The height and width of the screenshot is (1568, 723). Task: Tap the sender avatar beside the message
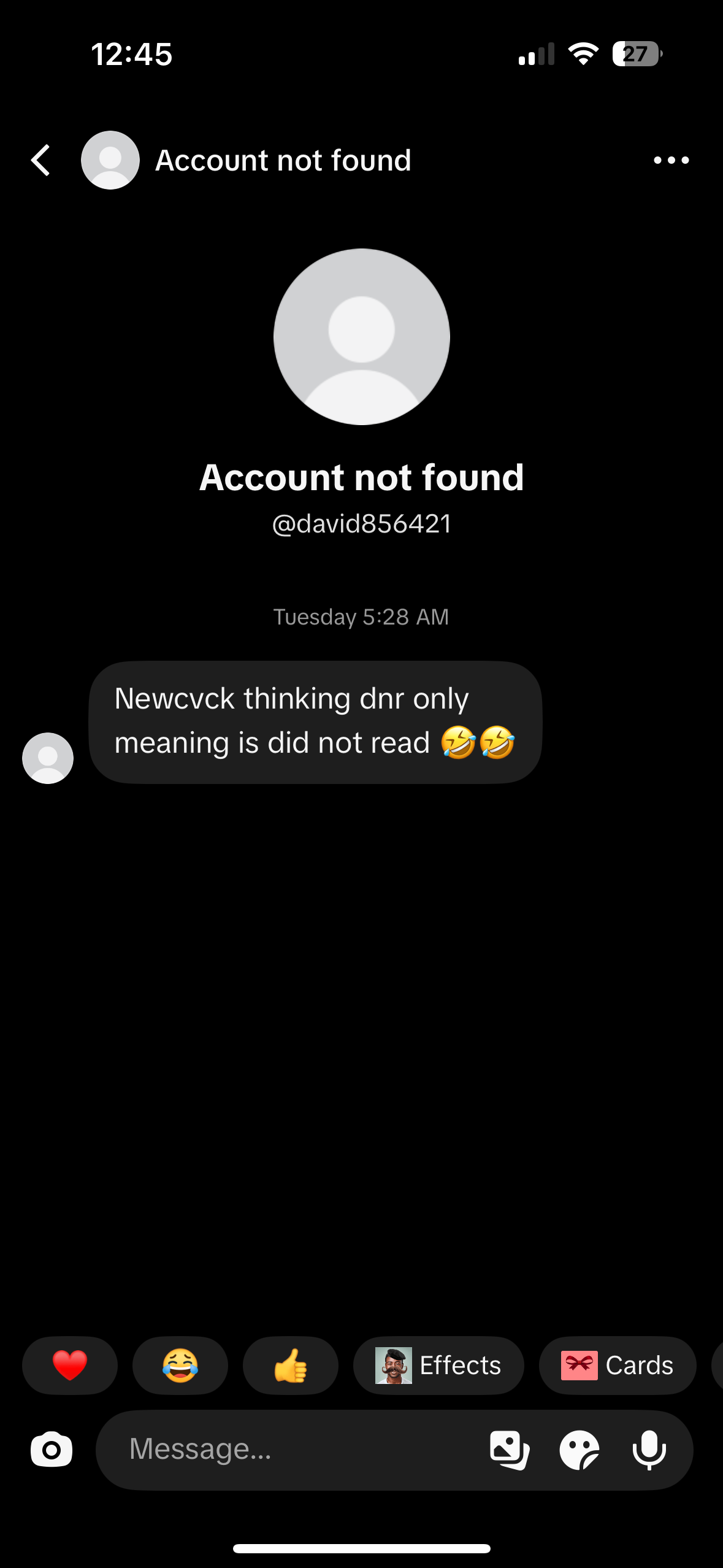coord(48,758)
